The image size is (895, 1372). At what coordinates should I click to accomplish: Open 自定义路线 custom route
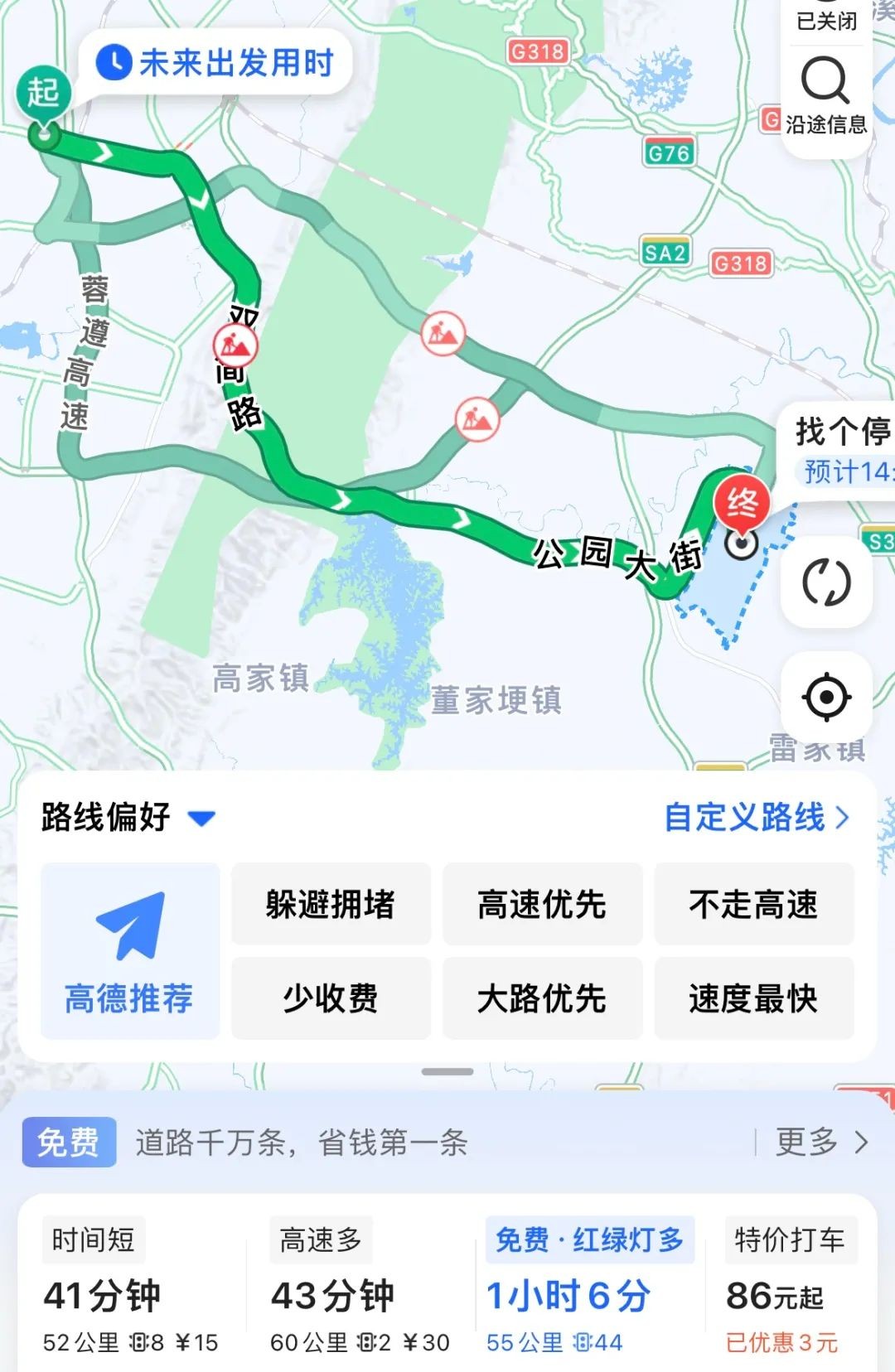click(x=757, y=818)
